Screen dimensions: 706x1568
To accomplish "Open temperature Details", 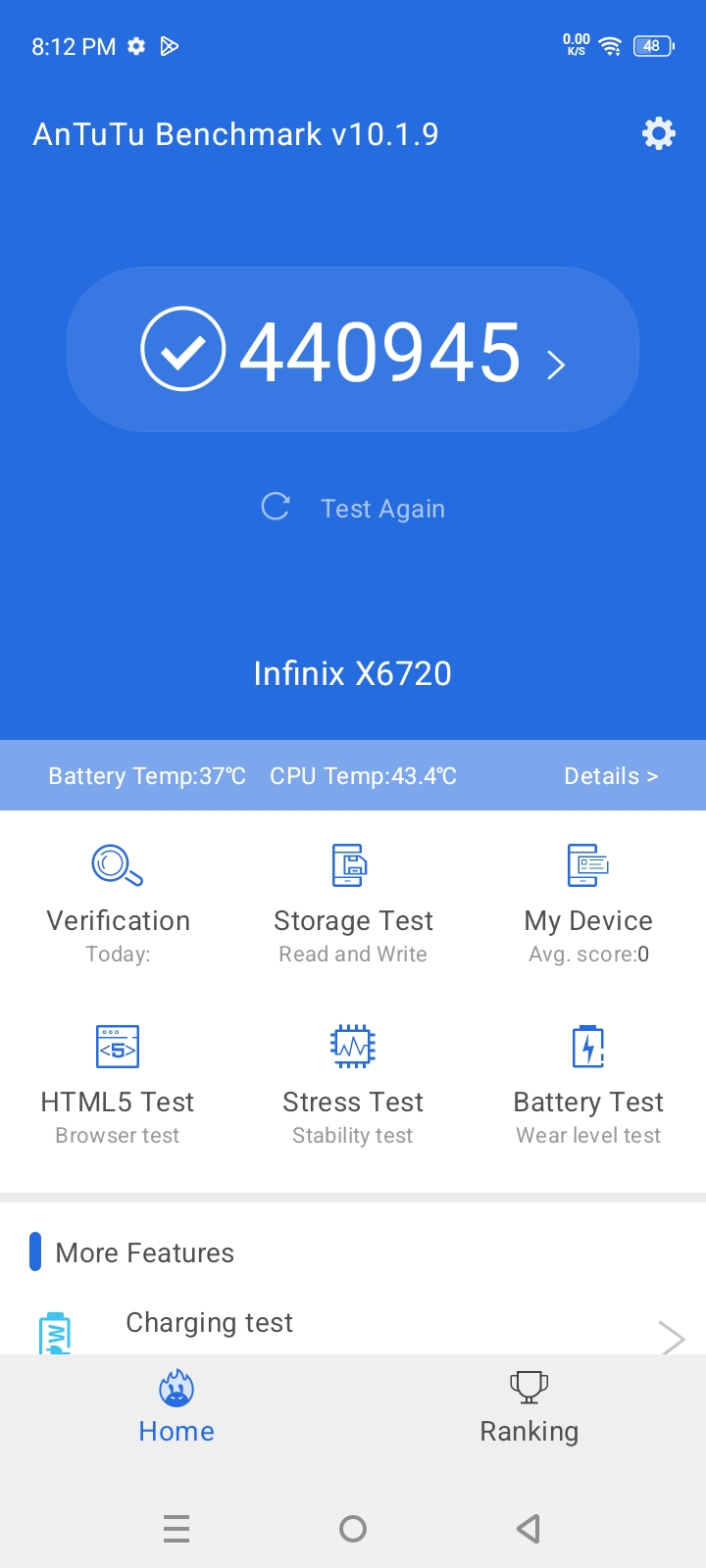I will coord(610,776).
